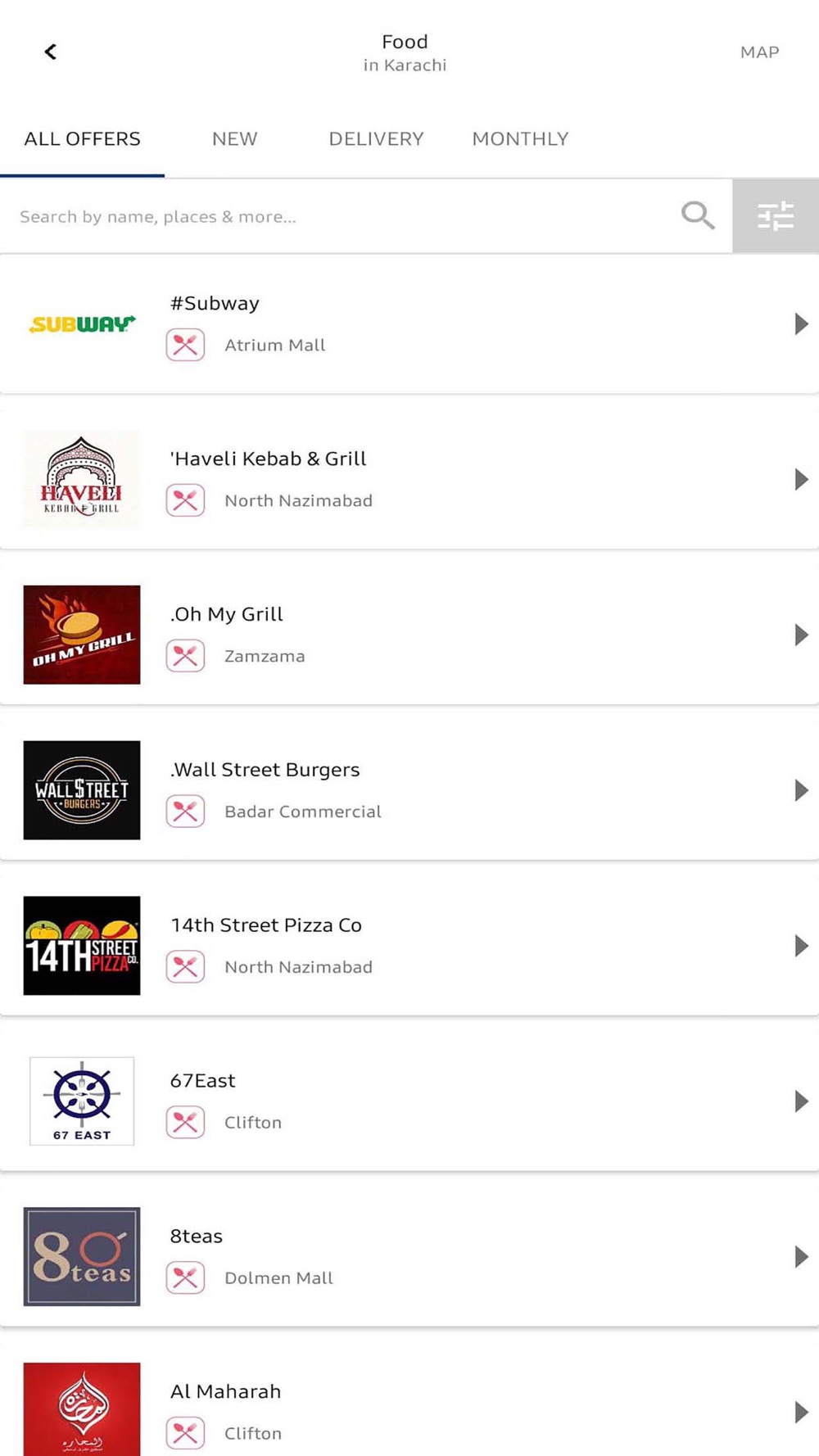819x1456 pixels.
Task: Go back using the header arrow
Action: pyautogui.click(x=51, y=52)
